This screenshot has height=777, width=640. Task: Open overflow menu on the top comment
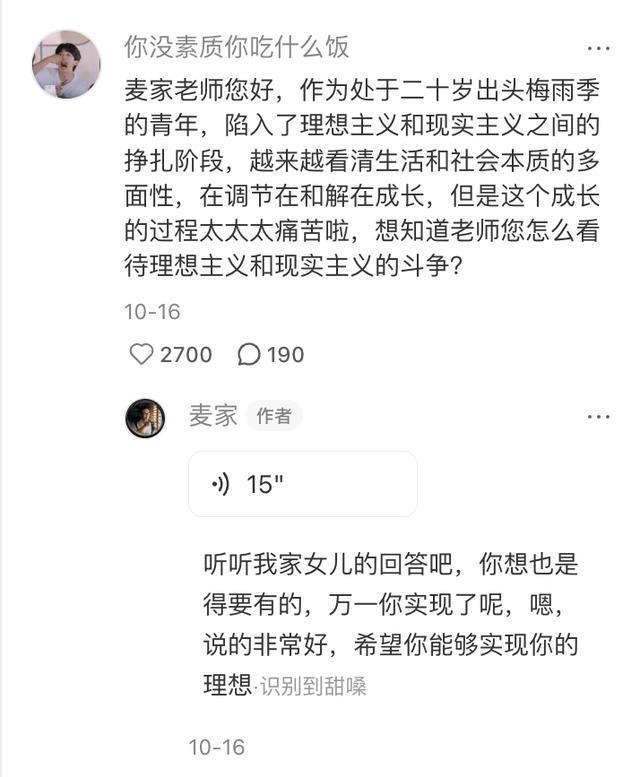(x=598, y=48)
